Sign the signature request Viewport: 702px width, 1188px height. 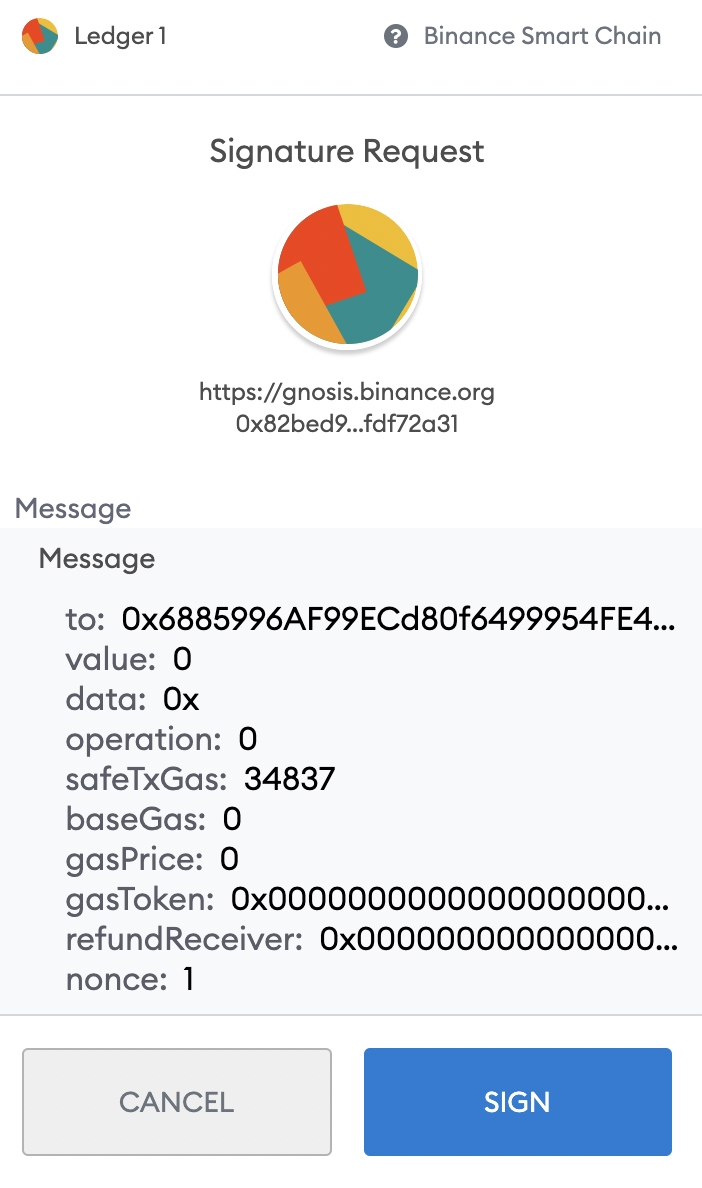(x=517, y=1102)
